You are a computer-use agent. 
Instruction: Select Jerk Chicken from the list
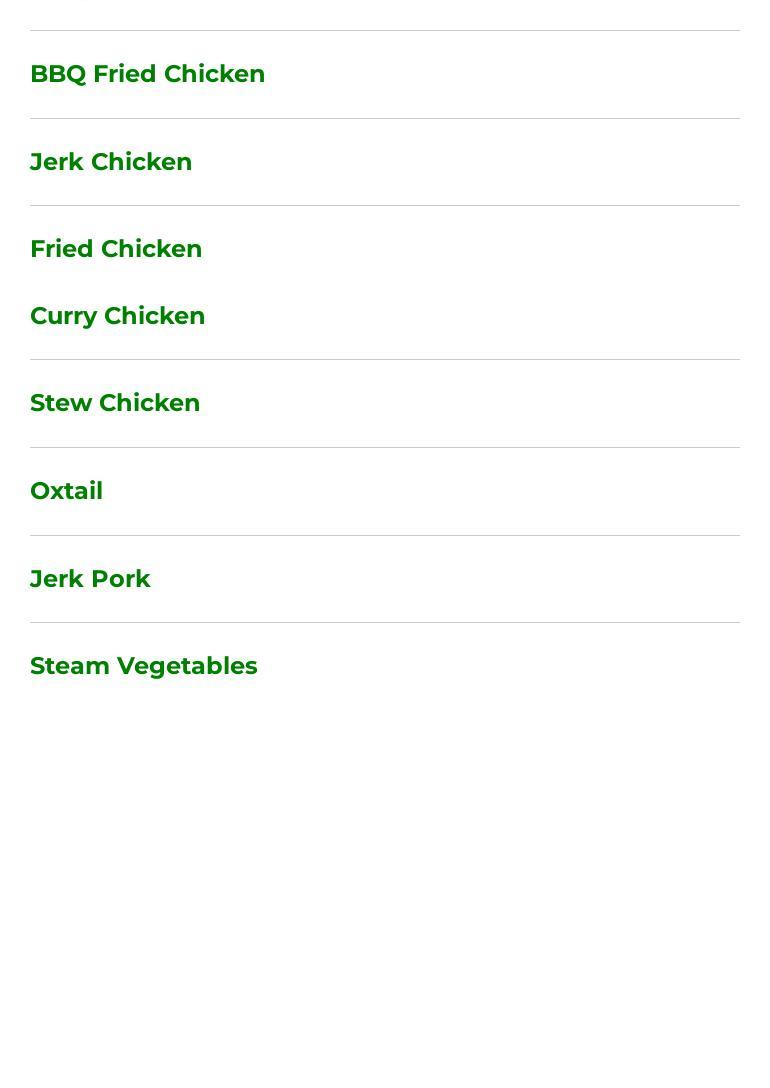coord(111,162)
